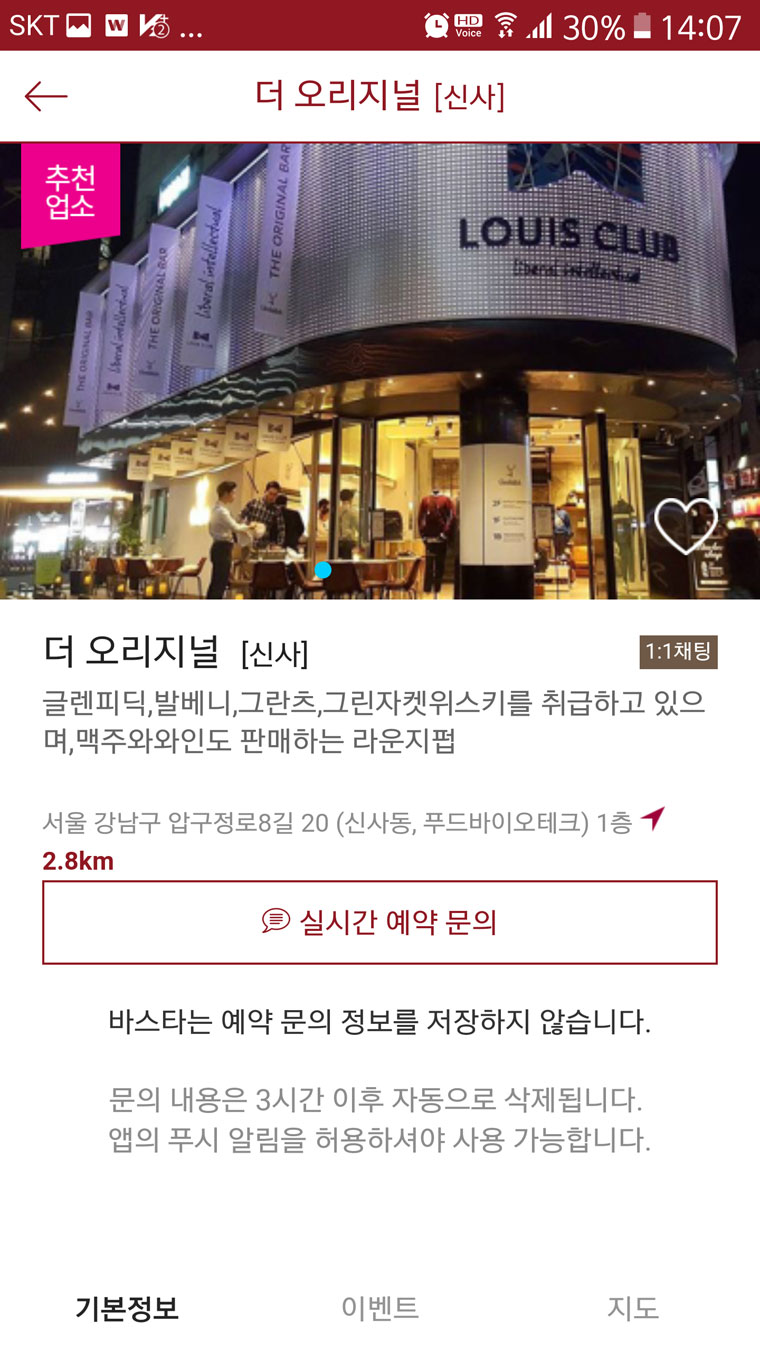Open the 1:1채팅 chat button

click(x=678, y=652)
